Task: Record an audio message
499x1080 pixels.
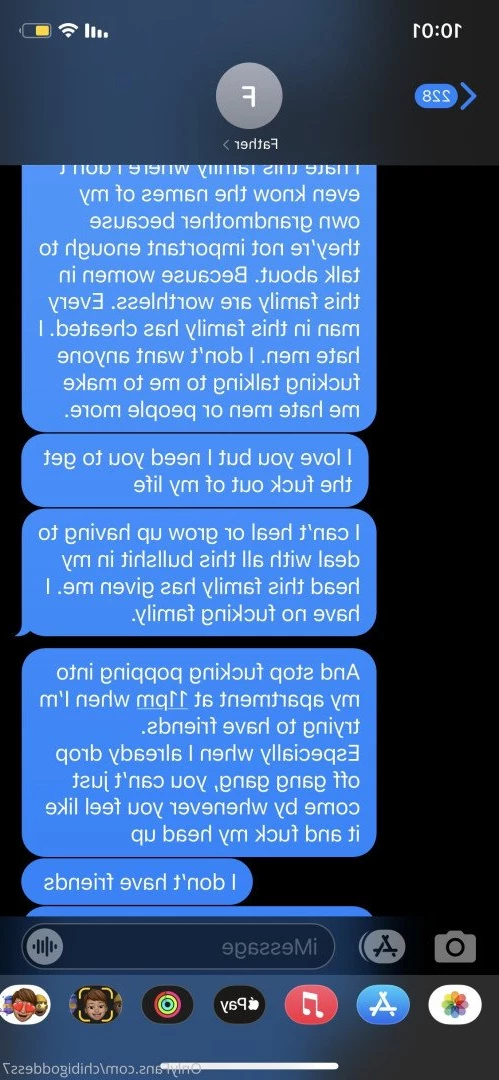Action: [x=43, y=946]
